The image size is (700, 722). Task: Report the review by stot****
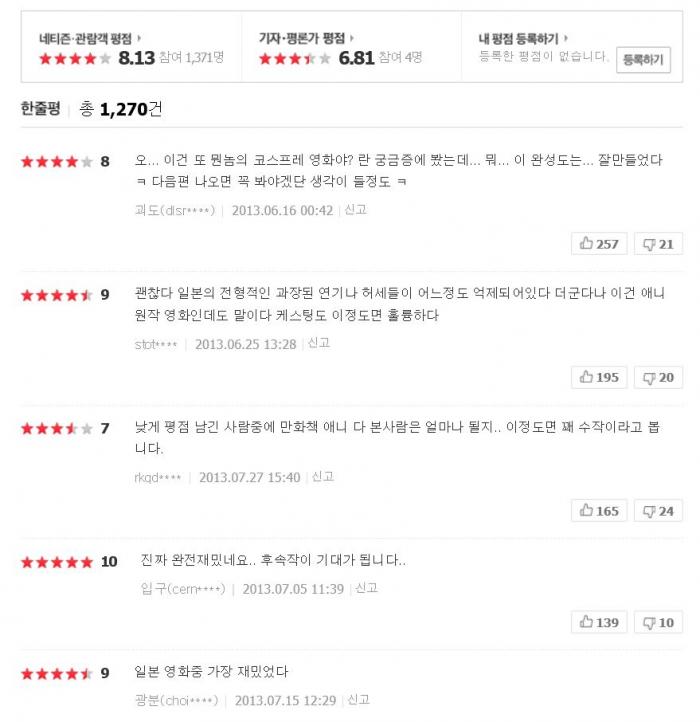pos(319,343)
